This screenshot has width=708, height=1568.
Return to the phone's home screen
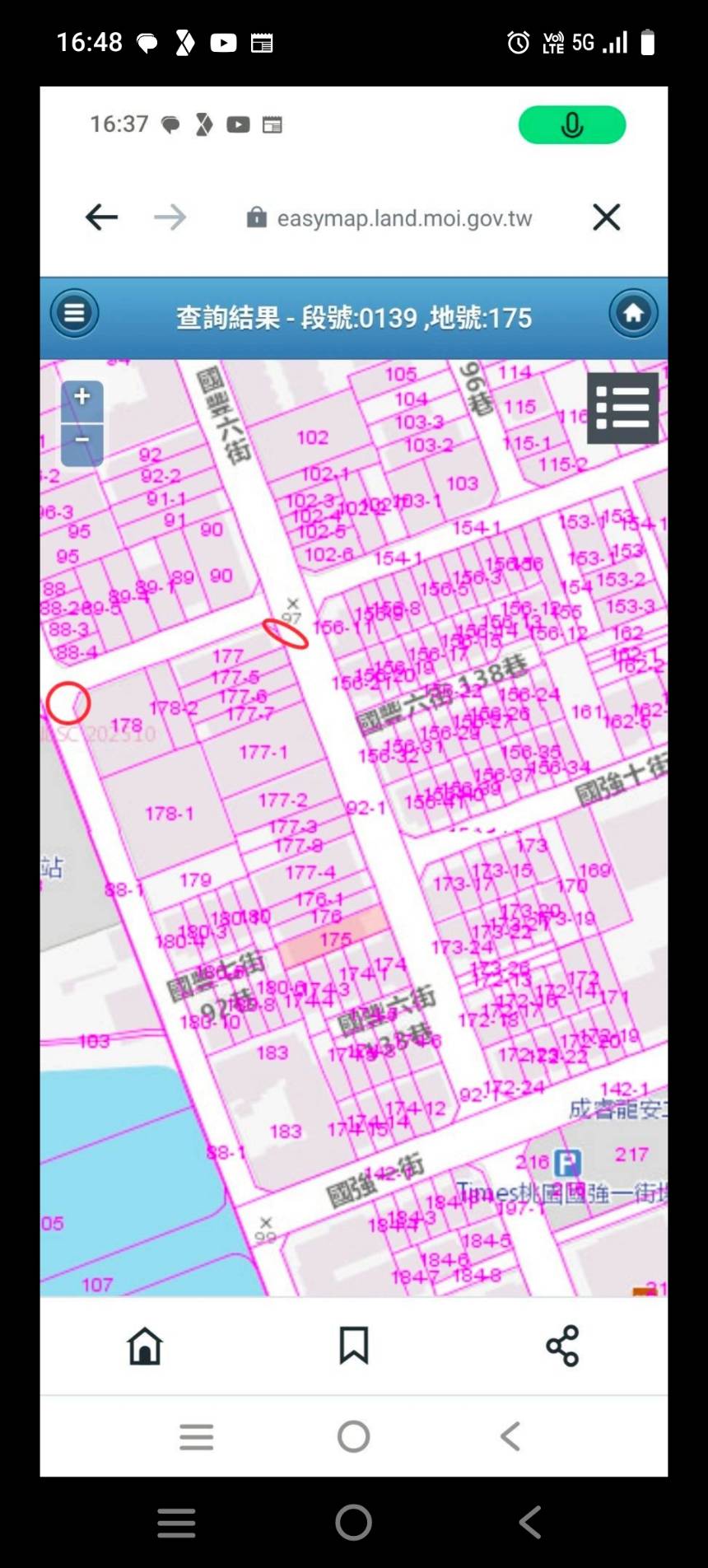[354, 1522]
